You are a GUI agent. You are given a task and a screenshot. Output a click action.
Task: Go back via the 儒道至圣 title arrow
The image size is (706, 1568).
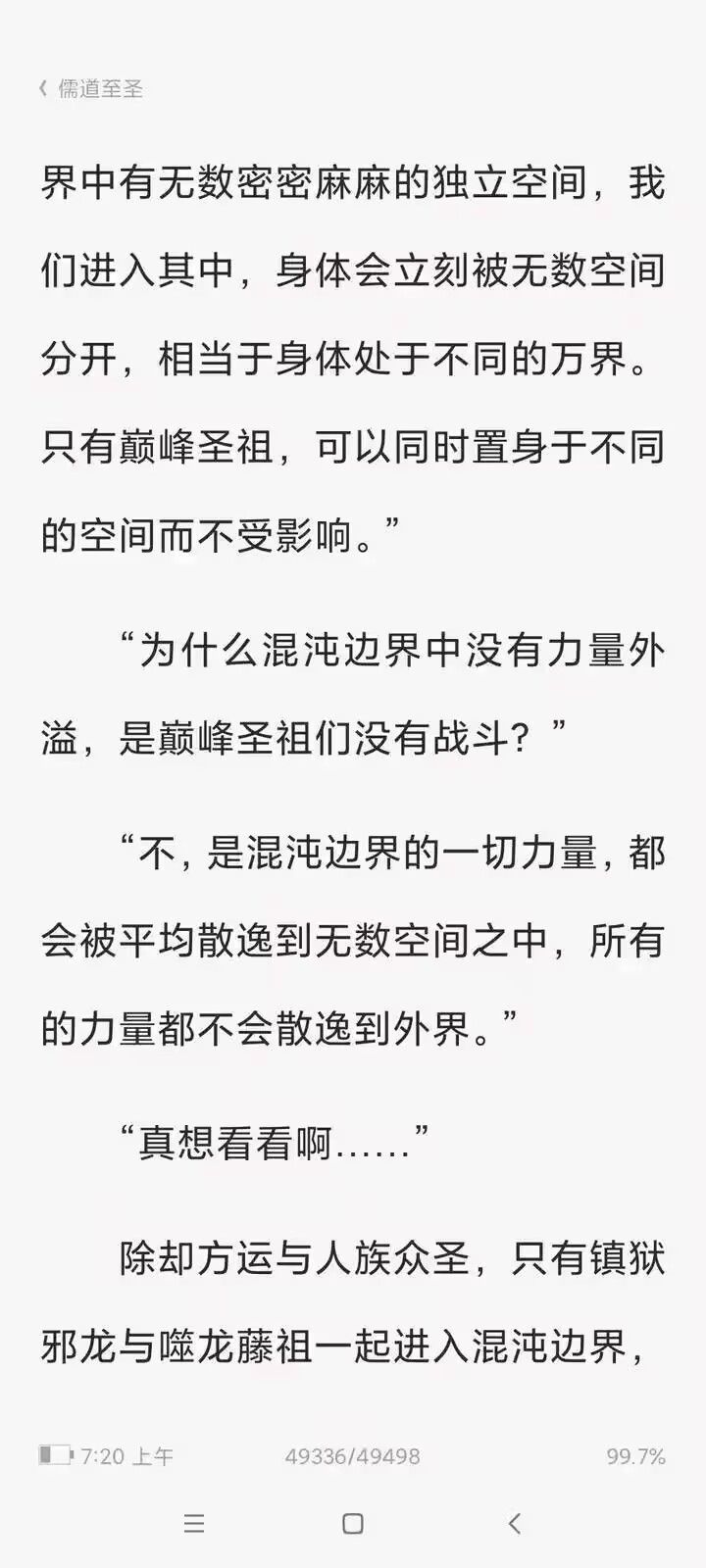[x=44, y=88]
